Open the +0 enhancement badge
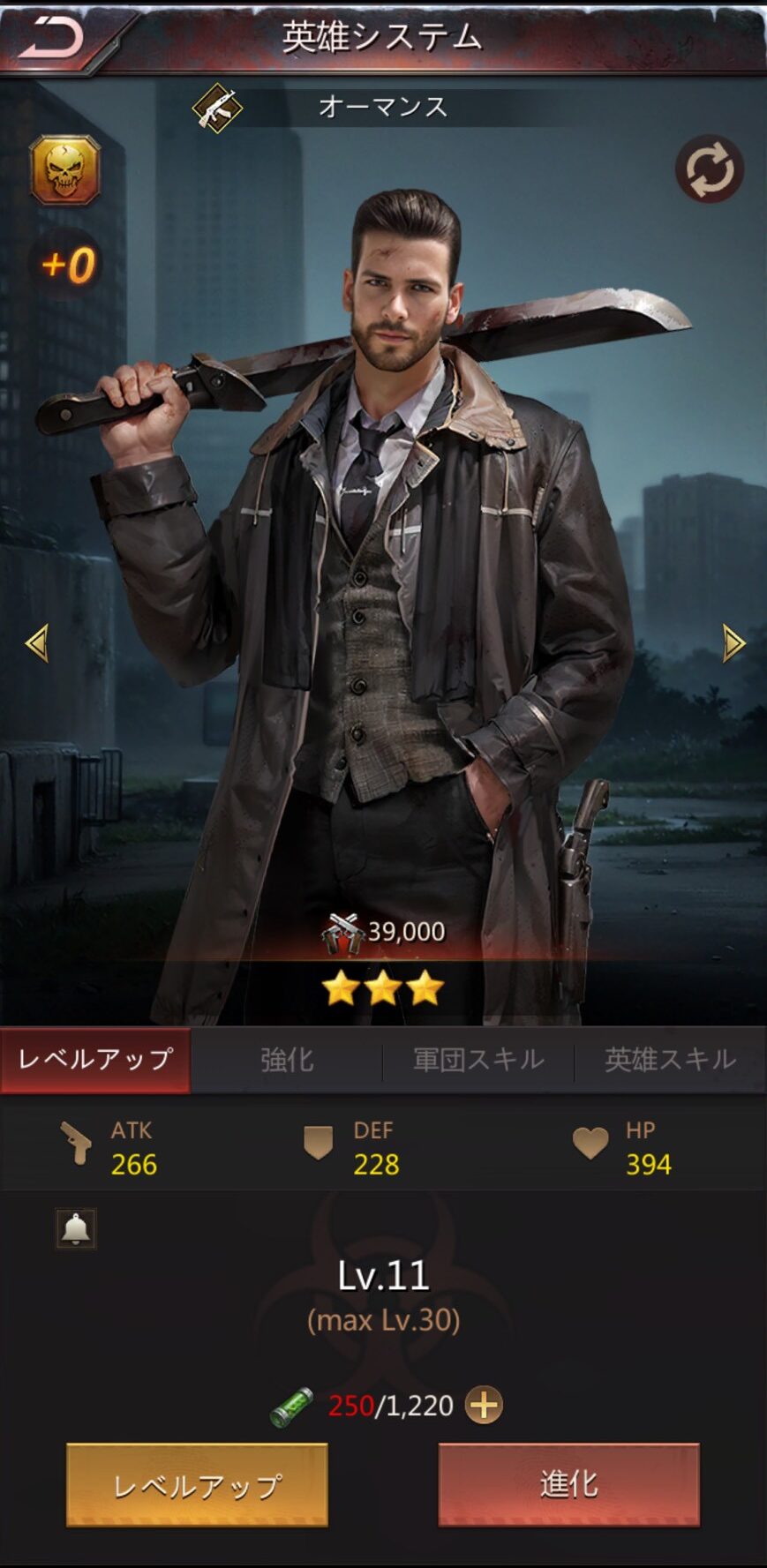Image resolution: width=767 pixels, height=1568 pixels. pos(67,264)
